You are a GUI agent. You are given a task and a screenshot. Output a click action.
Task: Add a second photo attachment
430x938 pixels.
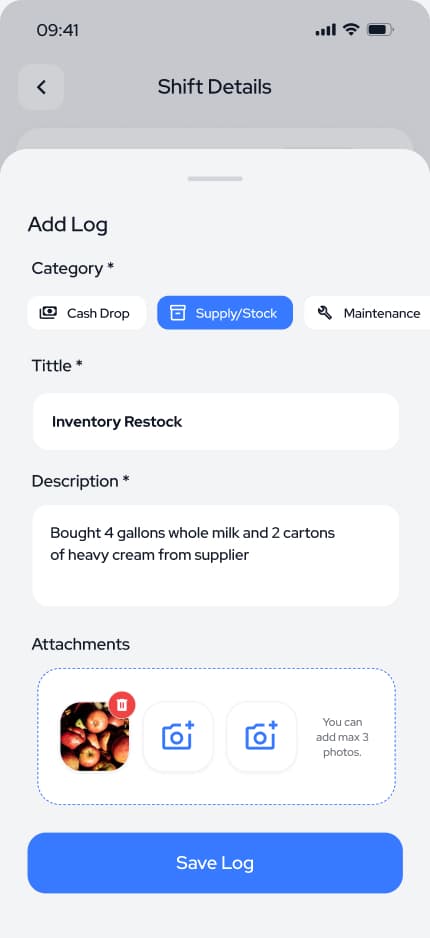coord(178,736)
